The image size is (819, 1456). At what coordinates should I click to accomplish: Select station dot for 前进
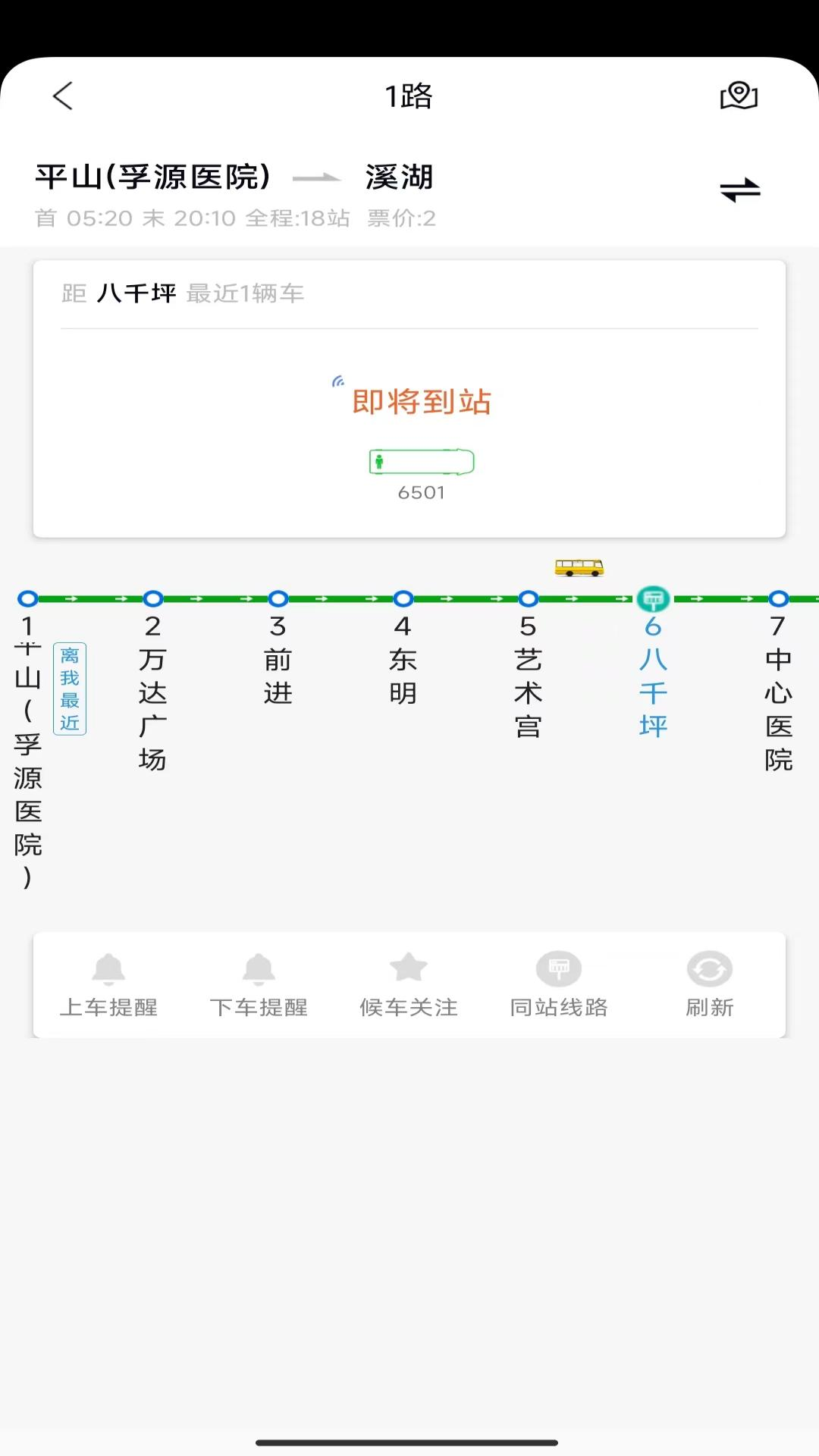pos(278,598)
